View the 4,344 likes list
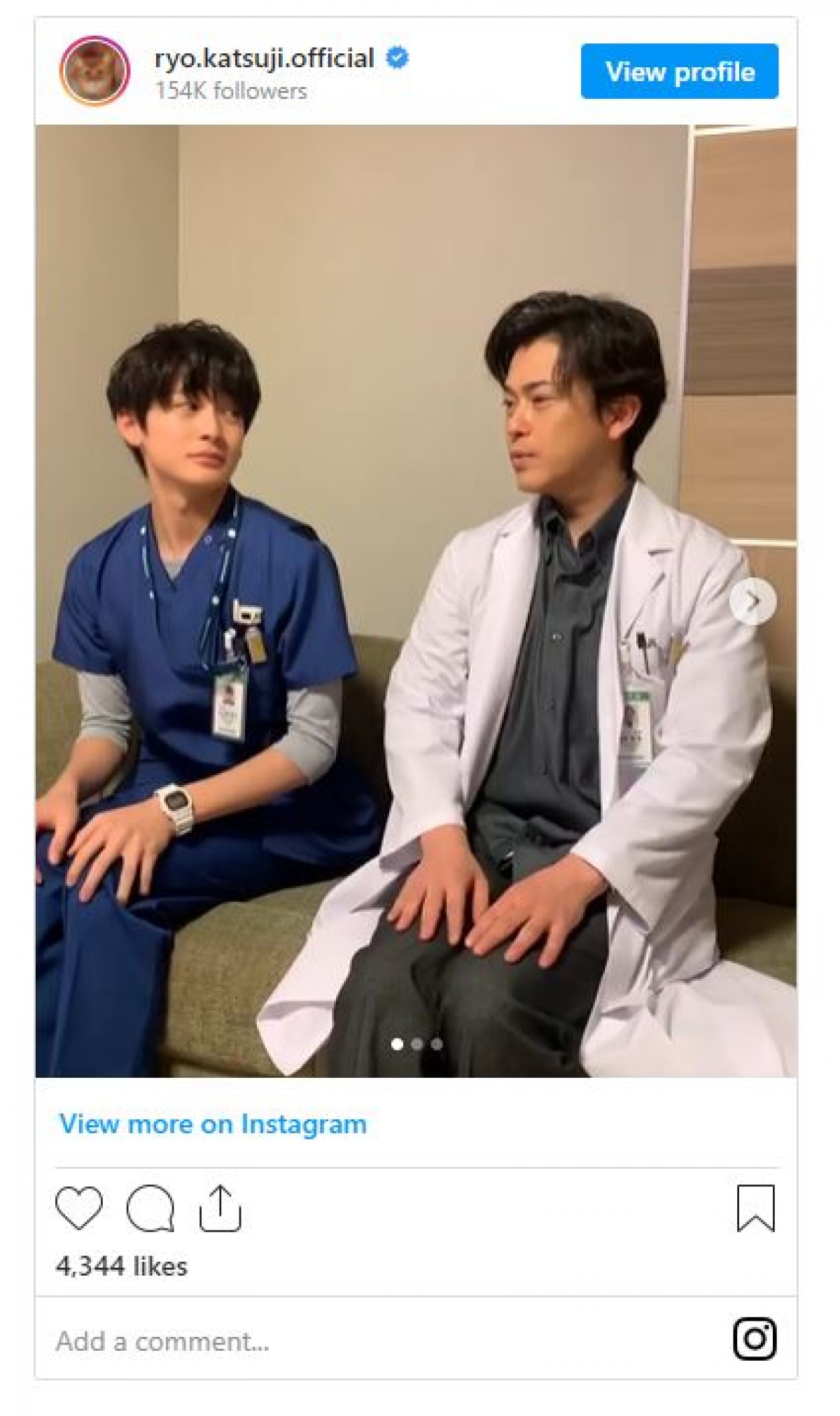The width and height of the screenshot is (840, 1416). click(x=122, y=1266)
